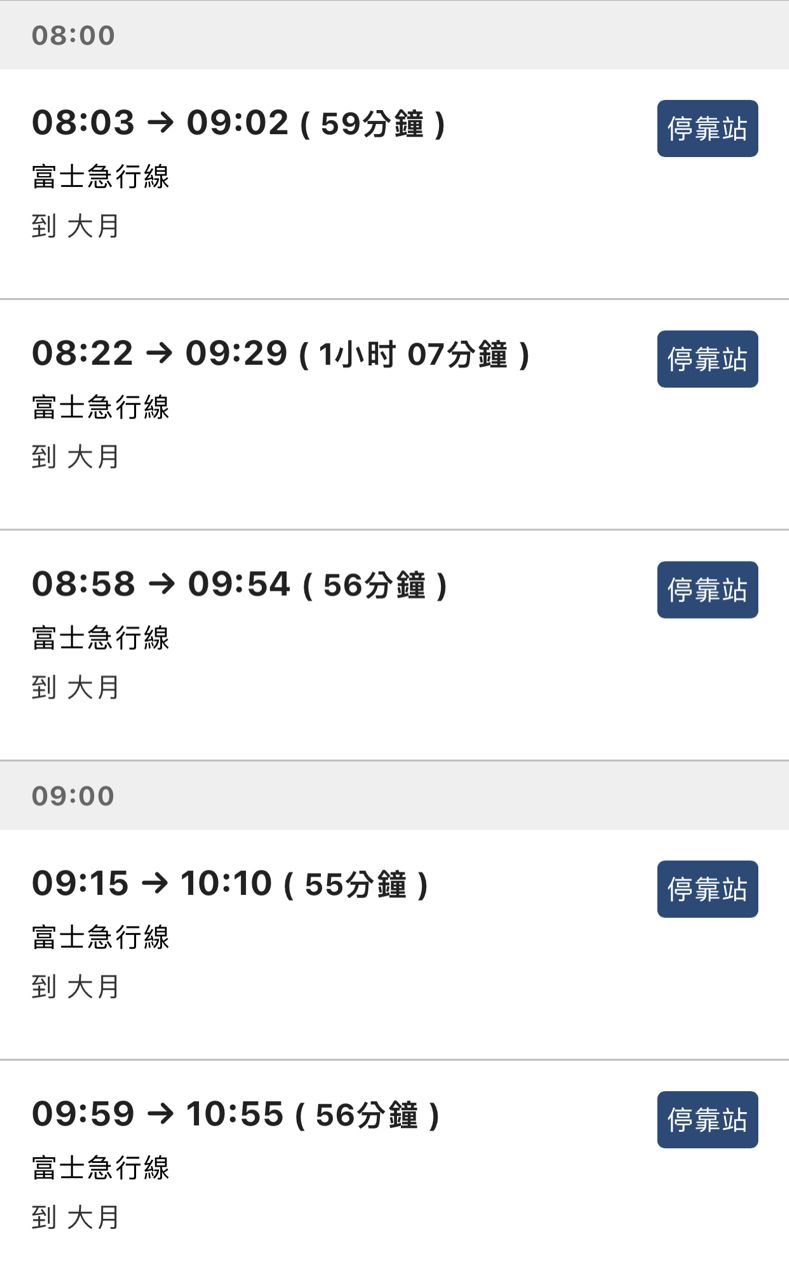Image resolution: width=789 pixels, height=1280 pixels.
Task: View stops for the 08:22 departure
Action: 707,359
